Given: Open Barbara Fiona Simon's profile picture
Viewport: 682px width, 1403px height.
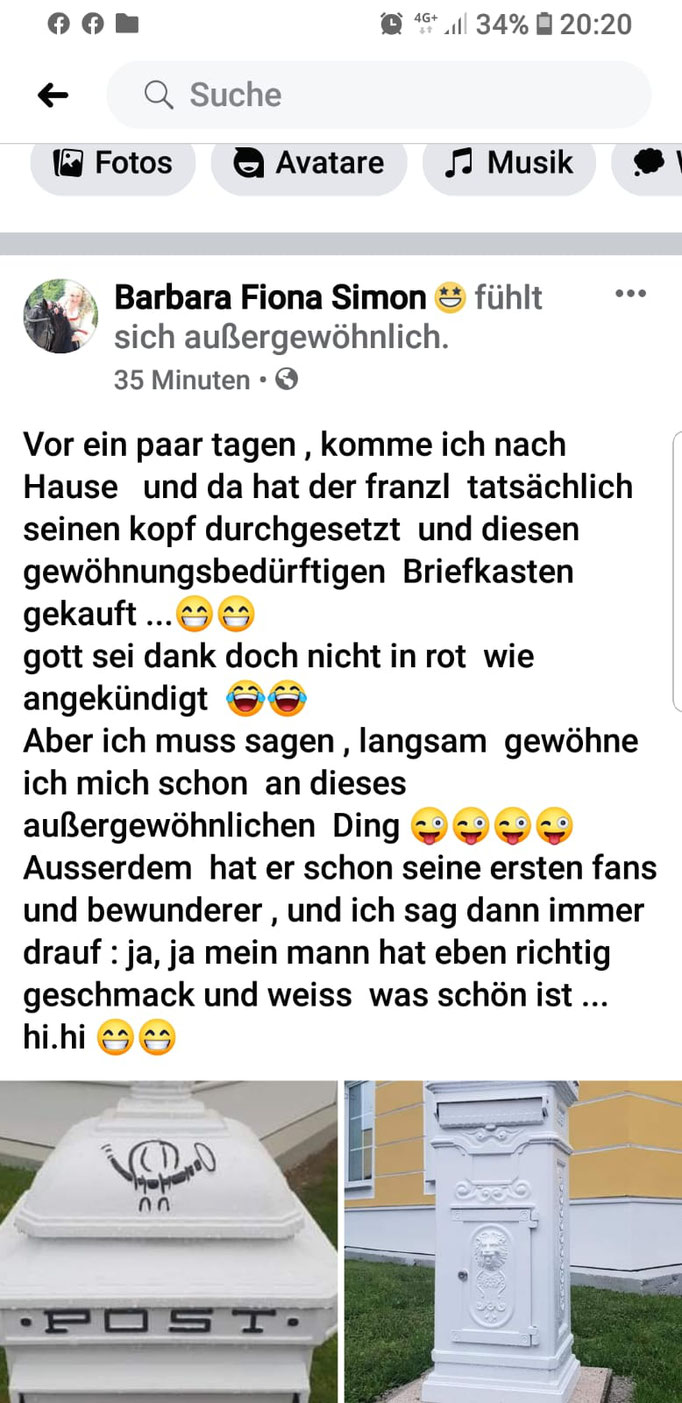Looking at the screenshot, I should click(x=60, y=316).
